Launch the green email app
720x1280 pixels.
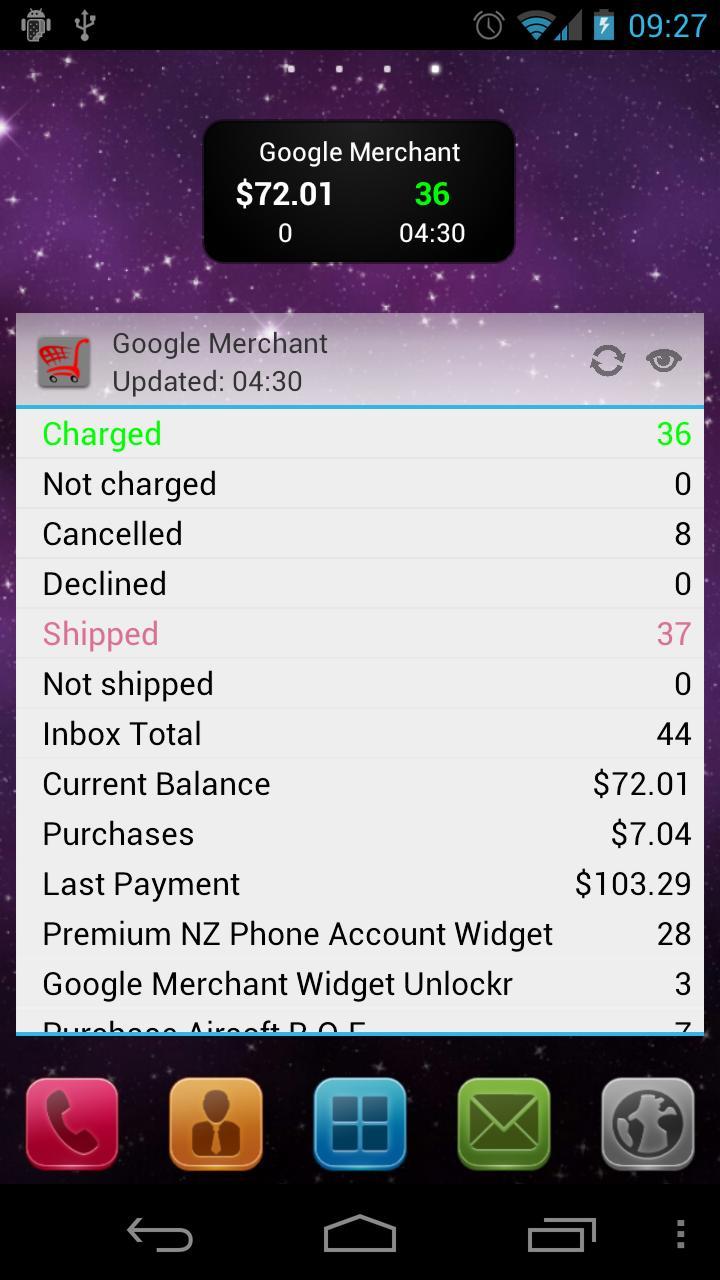coord(502,1123)
